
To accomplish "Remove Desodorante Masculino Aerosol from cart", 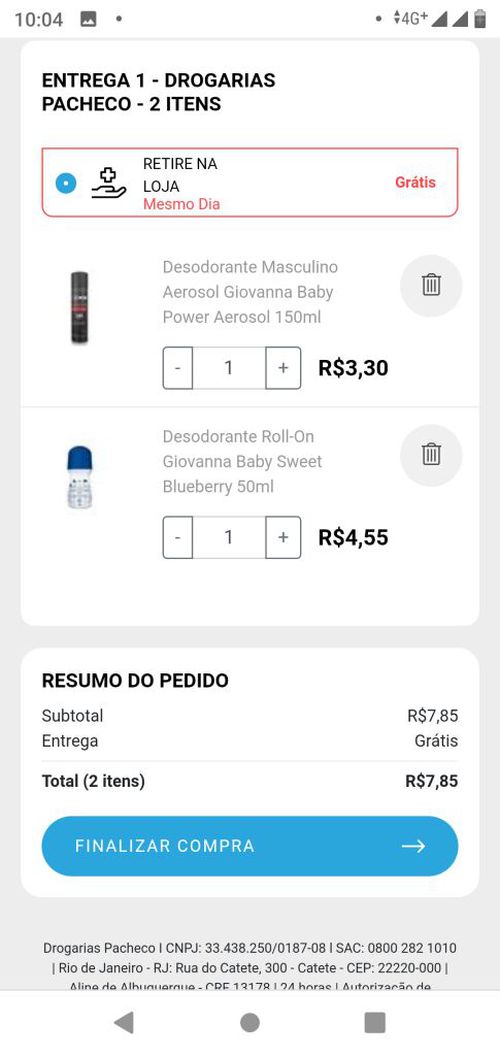I will click(x=431, y=286).
